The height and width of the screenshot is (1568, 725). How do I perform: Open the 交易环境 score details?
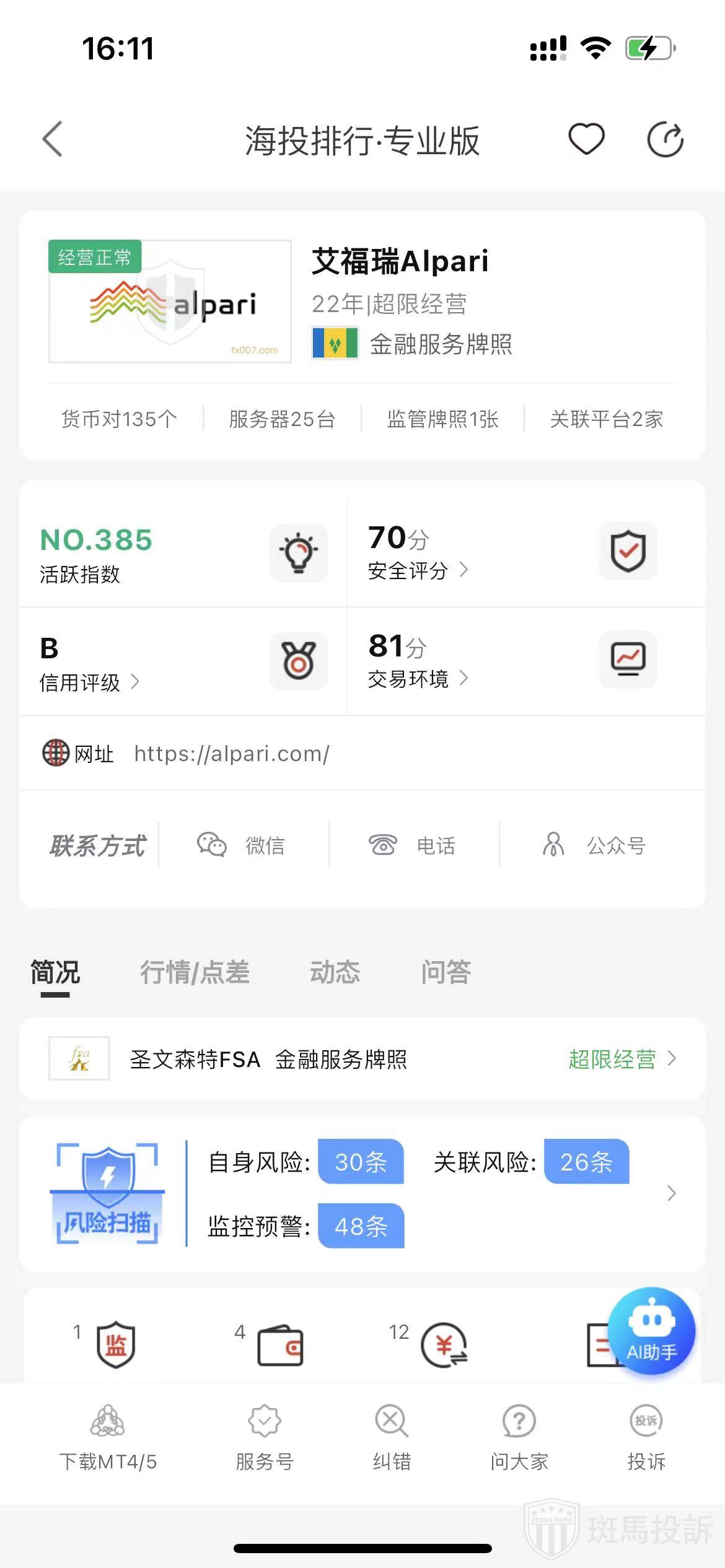(418, 679)
